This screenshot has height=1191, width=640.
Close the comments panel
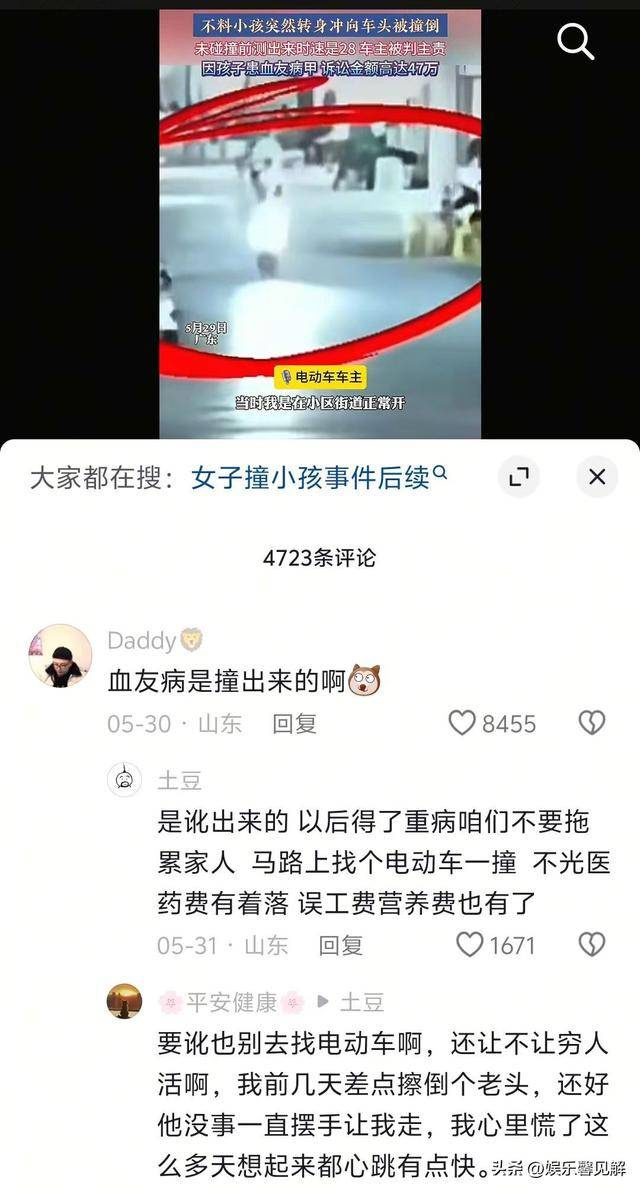[x=597, y=477]
